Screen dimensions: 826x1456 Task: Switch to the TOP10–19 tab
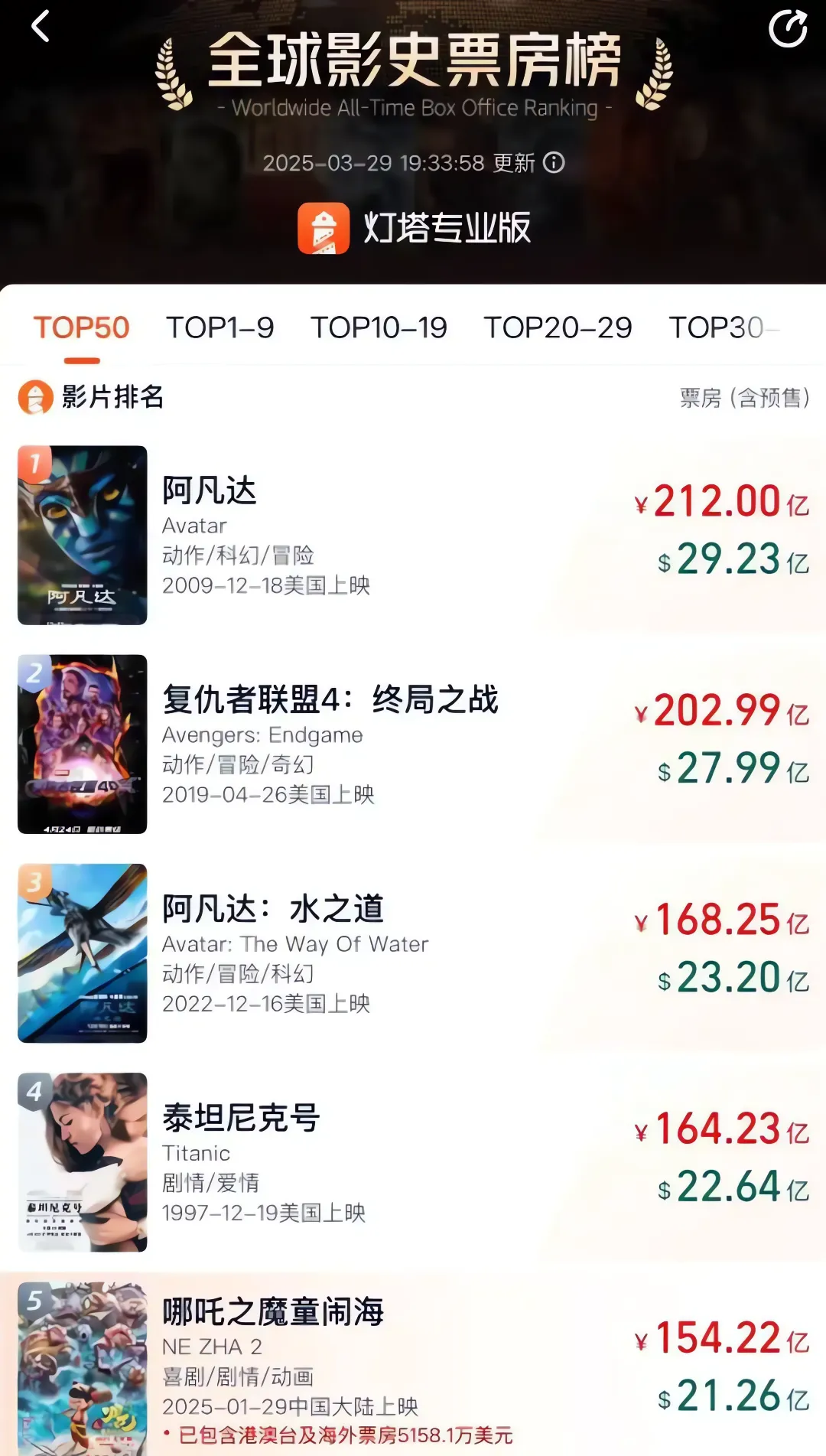click(379, 327)
